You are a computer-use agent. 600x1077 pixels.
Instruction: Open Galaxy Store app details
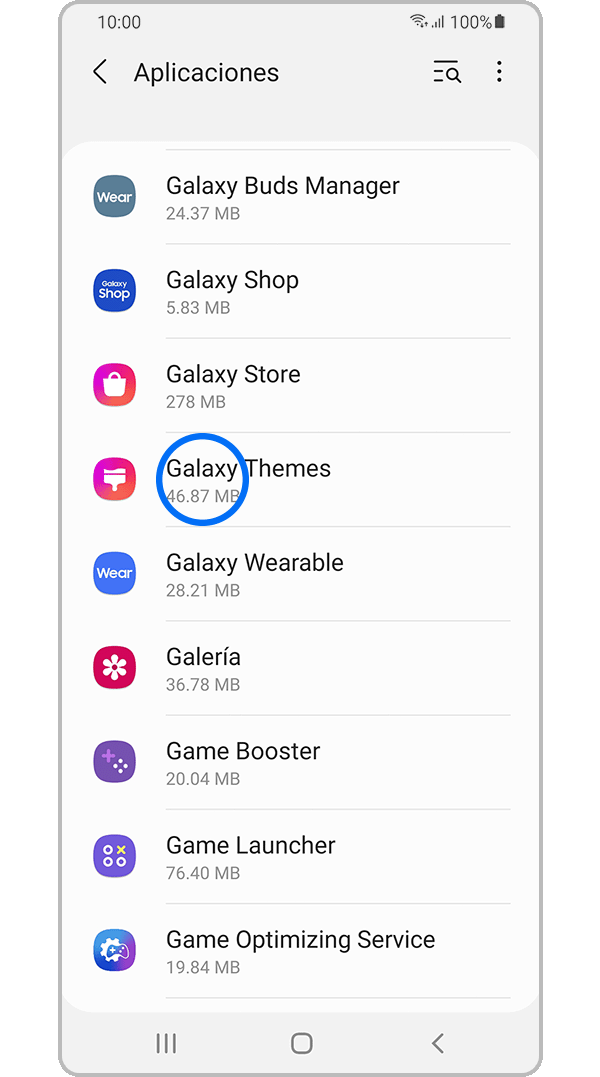tap(300, 386)
